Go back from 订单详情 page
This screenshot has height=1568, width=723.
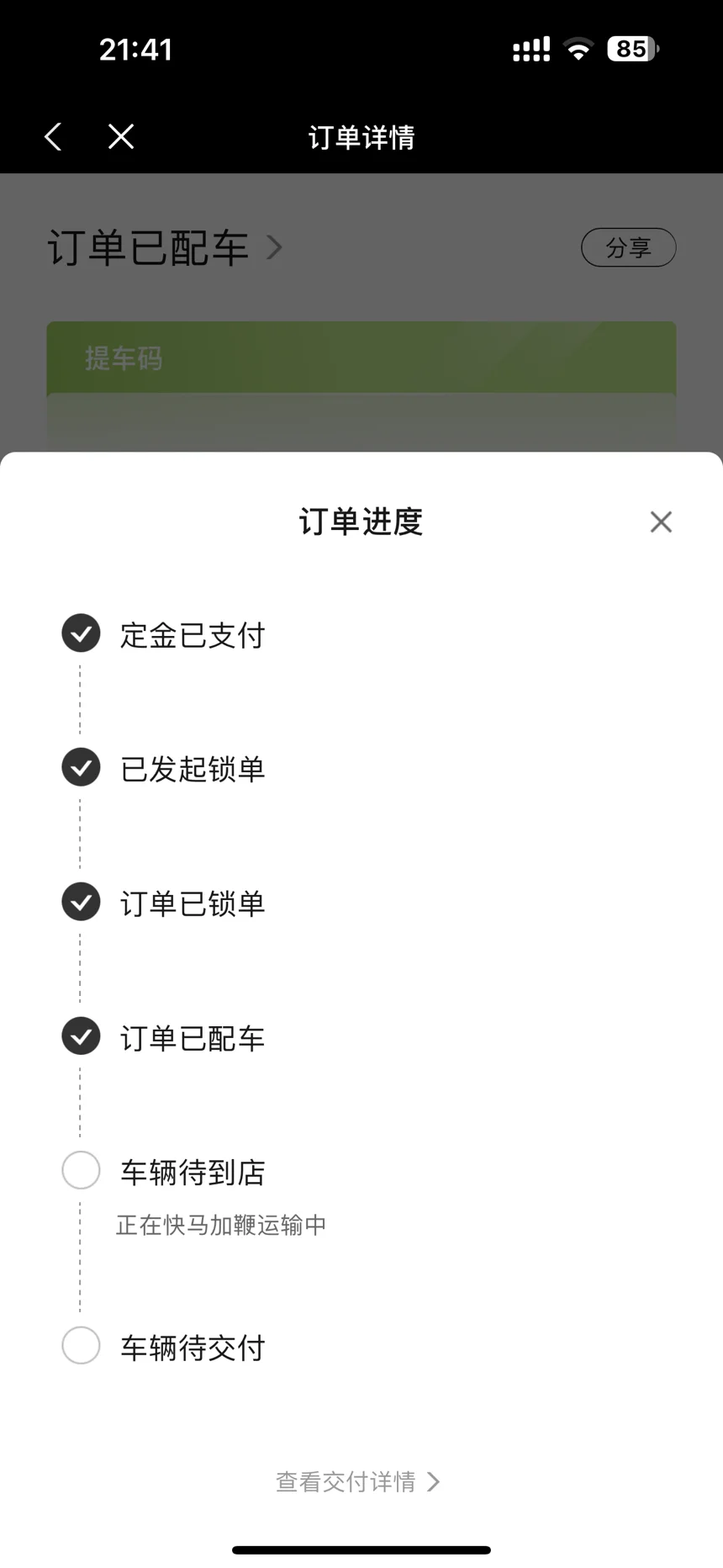tap(53, 136)
